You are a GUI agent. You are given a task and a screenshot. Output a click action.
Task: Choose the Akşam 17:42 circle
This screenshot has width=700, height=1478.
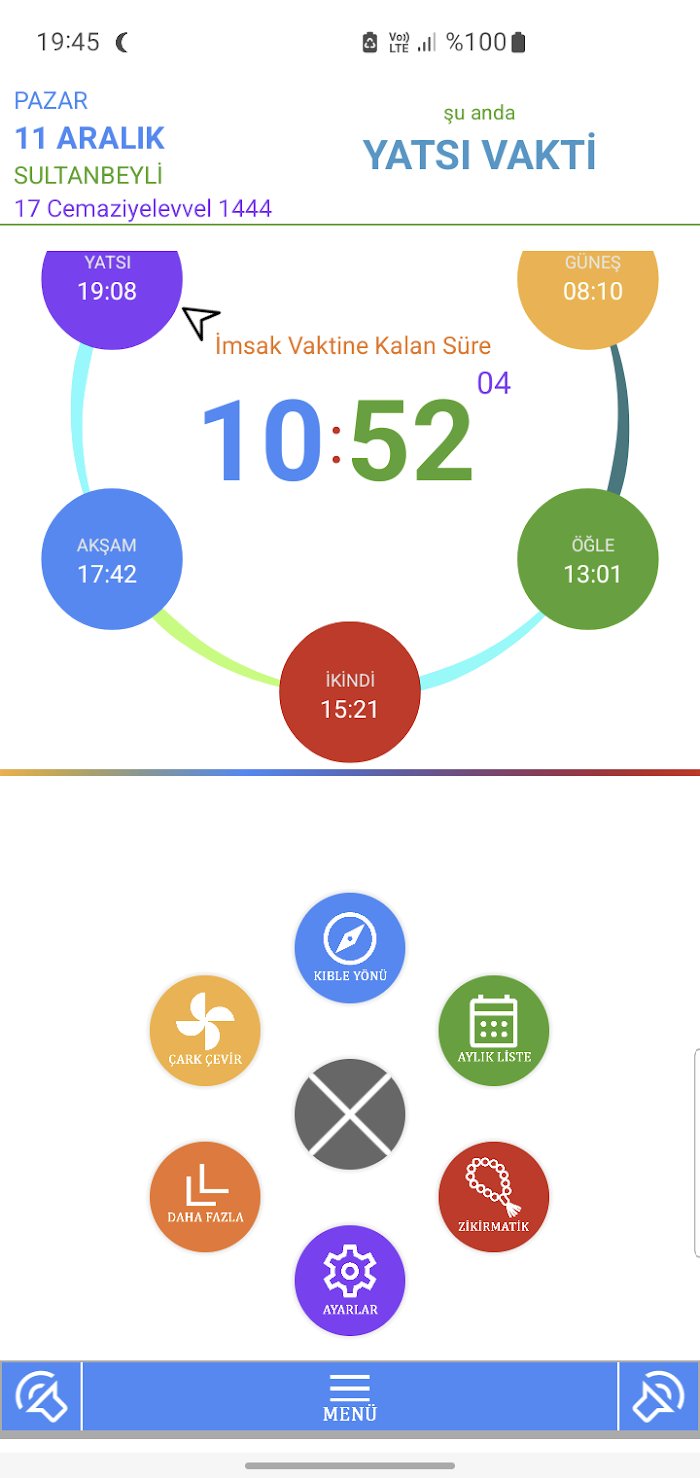pos(112,559)
